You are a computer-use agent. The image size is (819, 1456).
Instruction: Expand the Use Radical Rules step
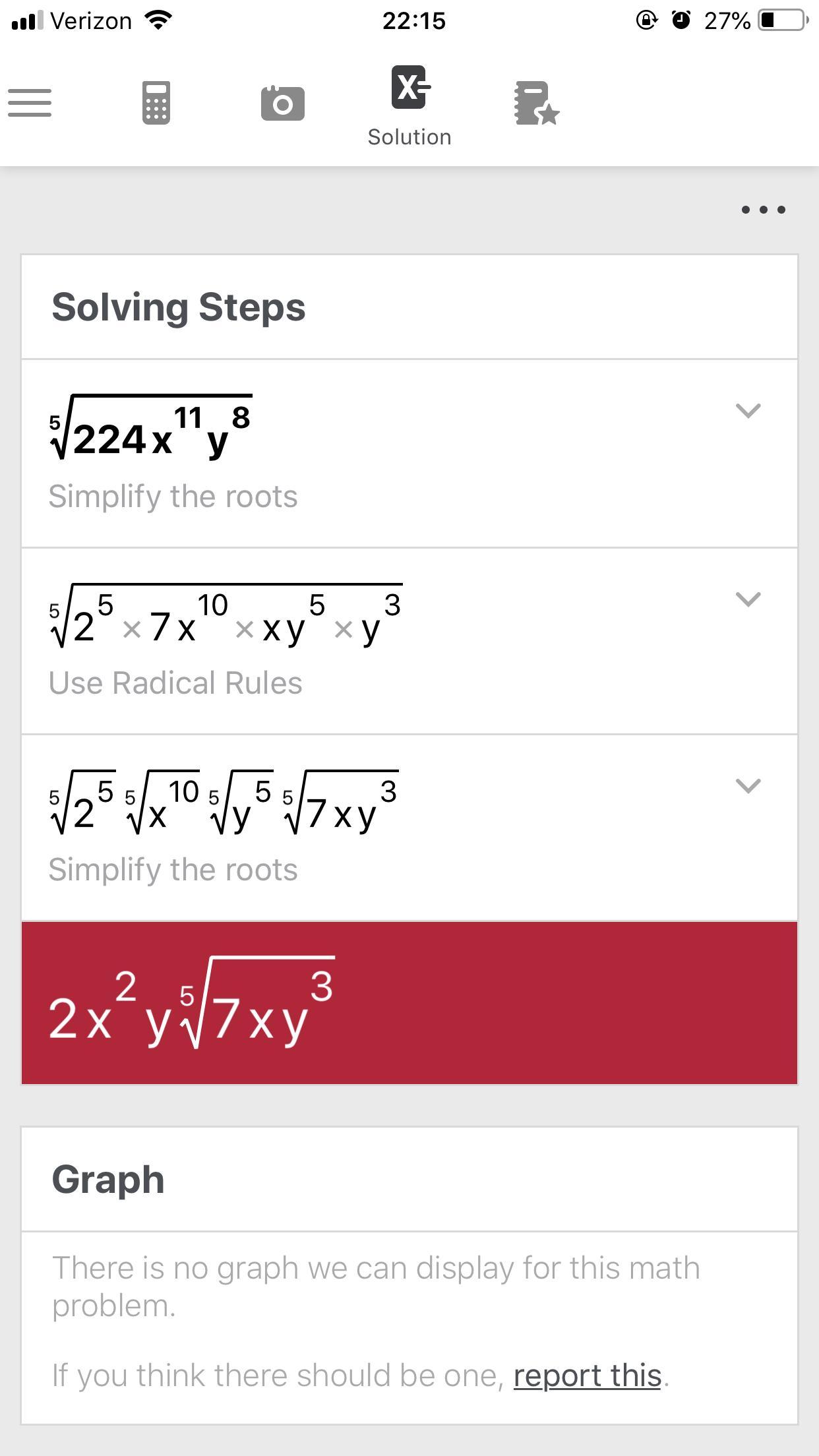pos(748,599)
